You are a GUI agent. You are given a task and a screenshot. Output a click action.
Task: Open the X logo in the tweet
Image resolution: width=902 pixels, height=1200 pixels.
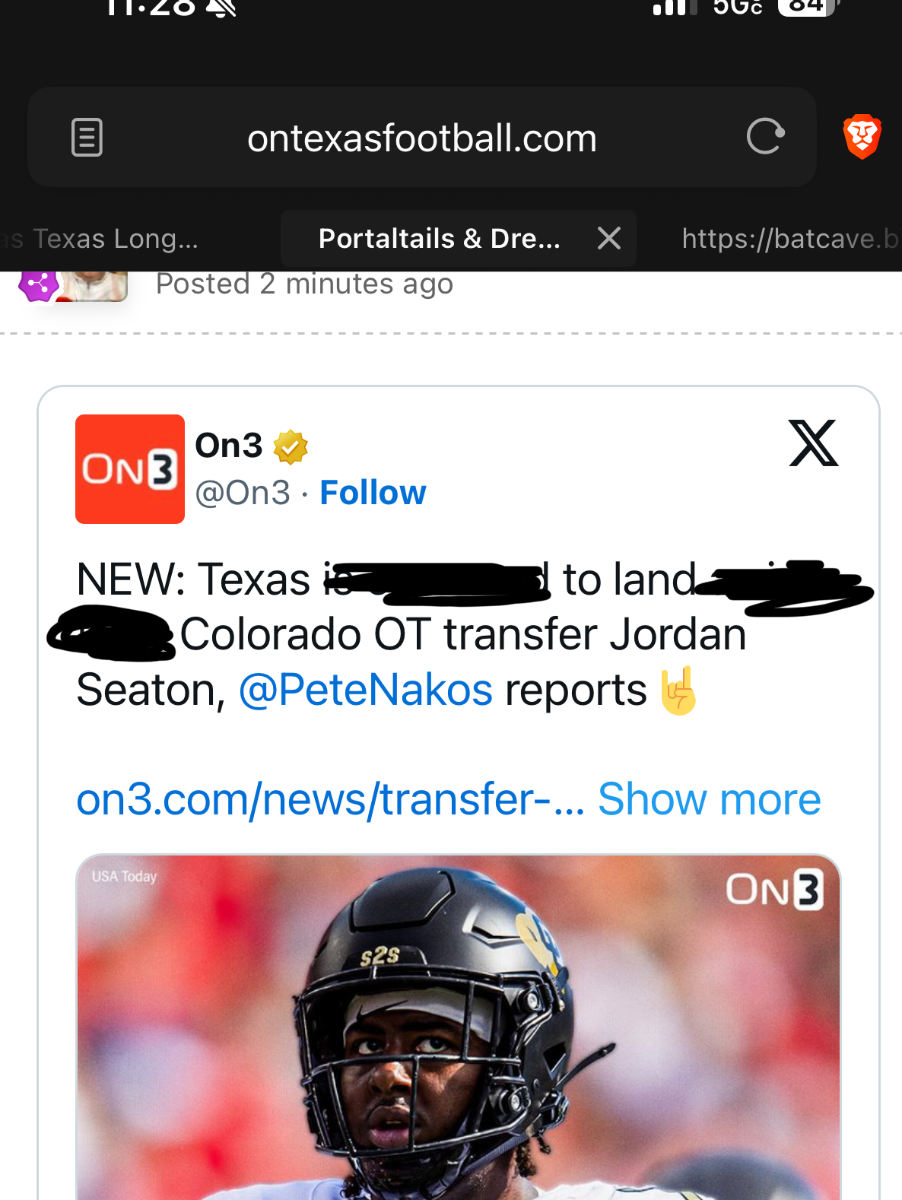(x=813, y=442)
